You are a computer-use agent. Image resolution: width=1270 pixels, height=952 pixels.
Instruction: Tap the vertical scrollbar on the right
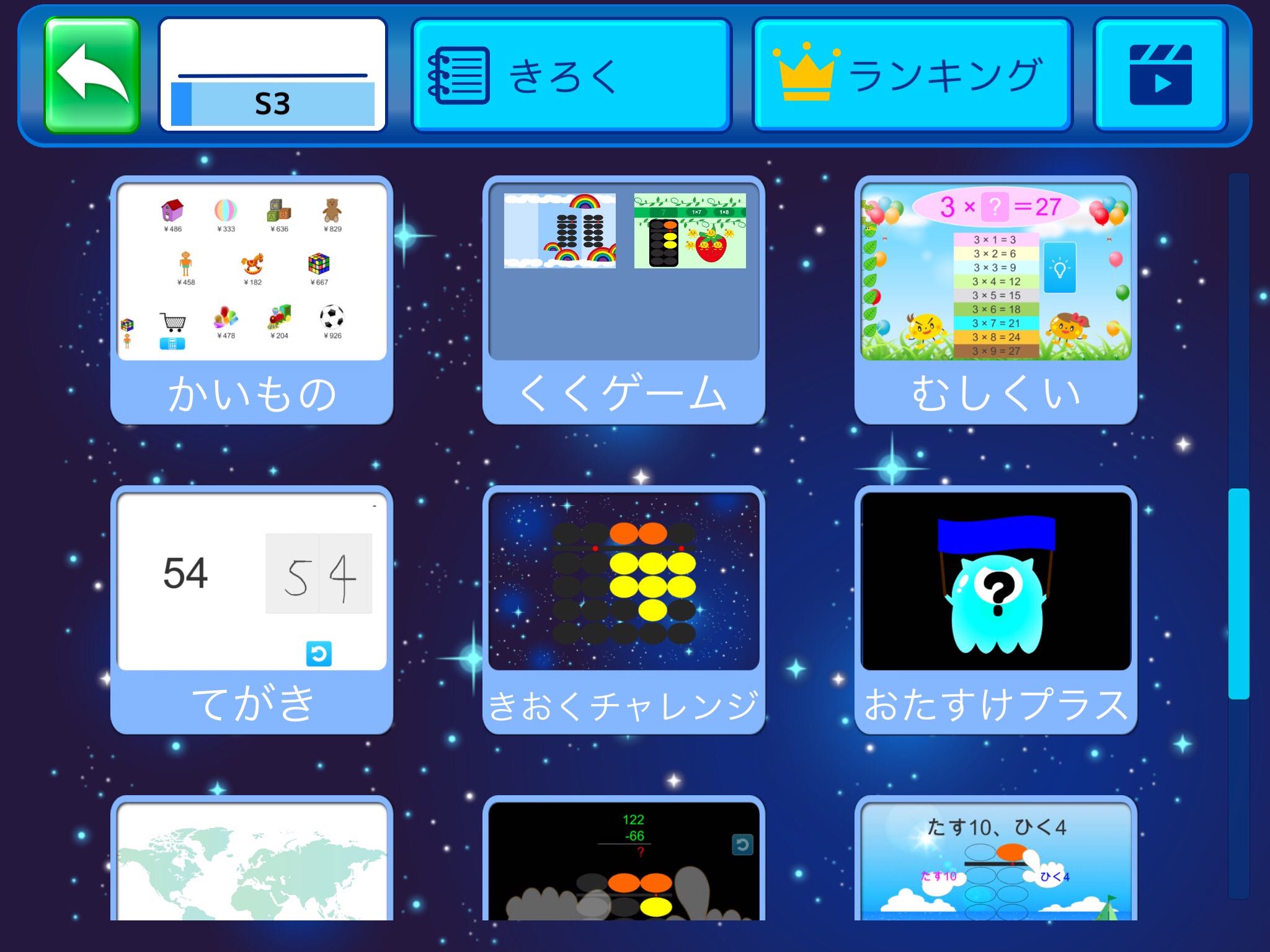pos(1238,593)
